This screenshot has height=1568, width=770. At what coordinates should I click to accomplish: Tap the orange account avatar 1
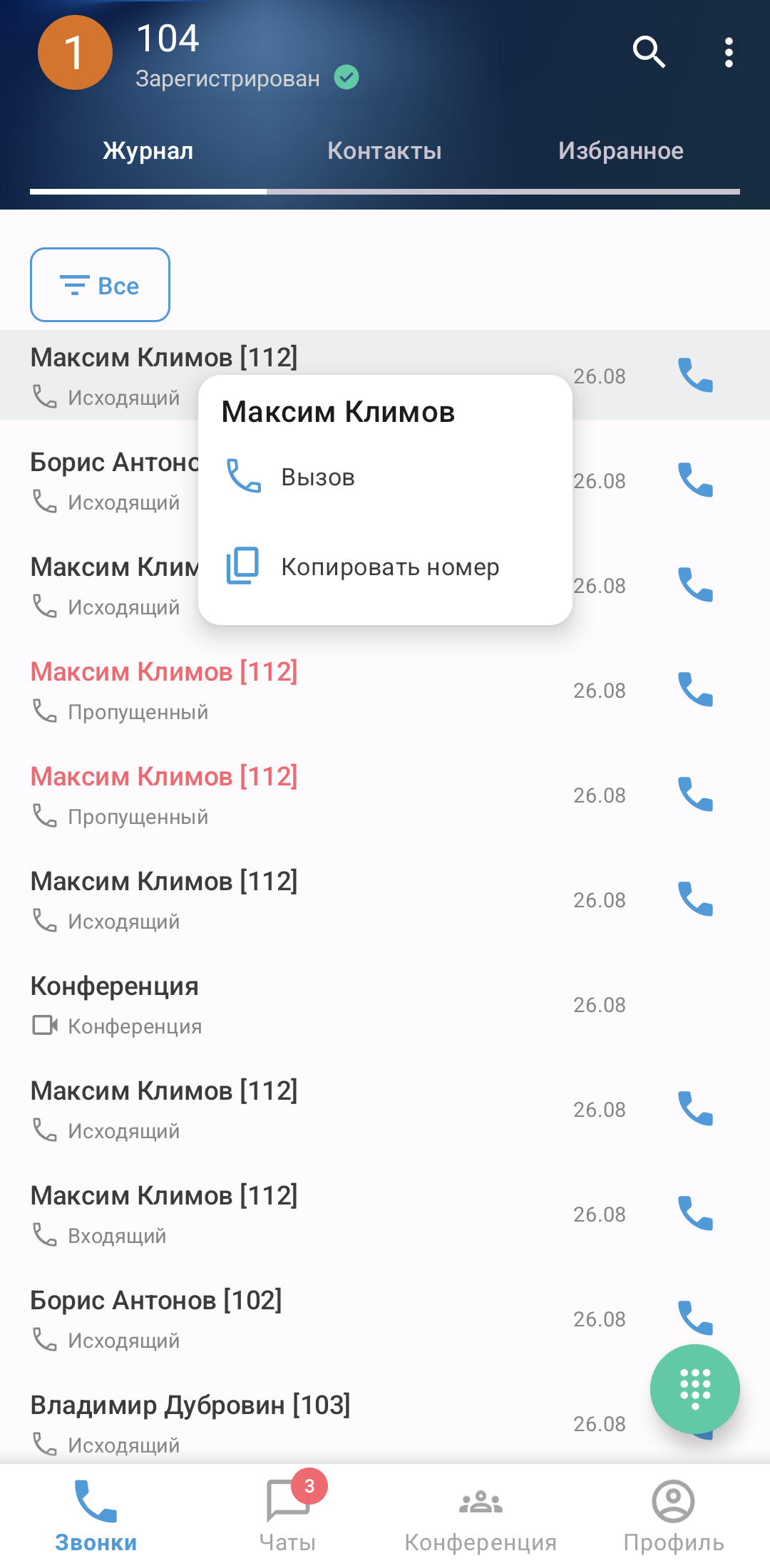click(75, 53)
